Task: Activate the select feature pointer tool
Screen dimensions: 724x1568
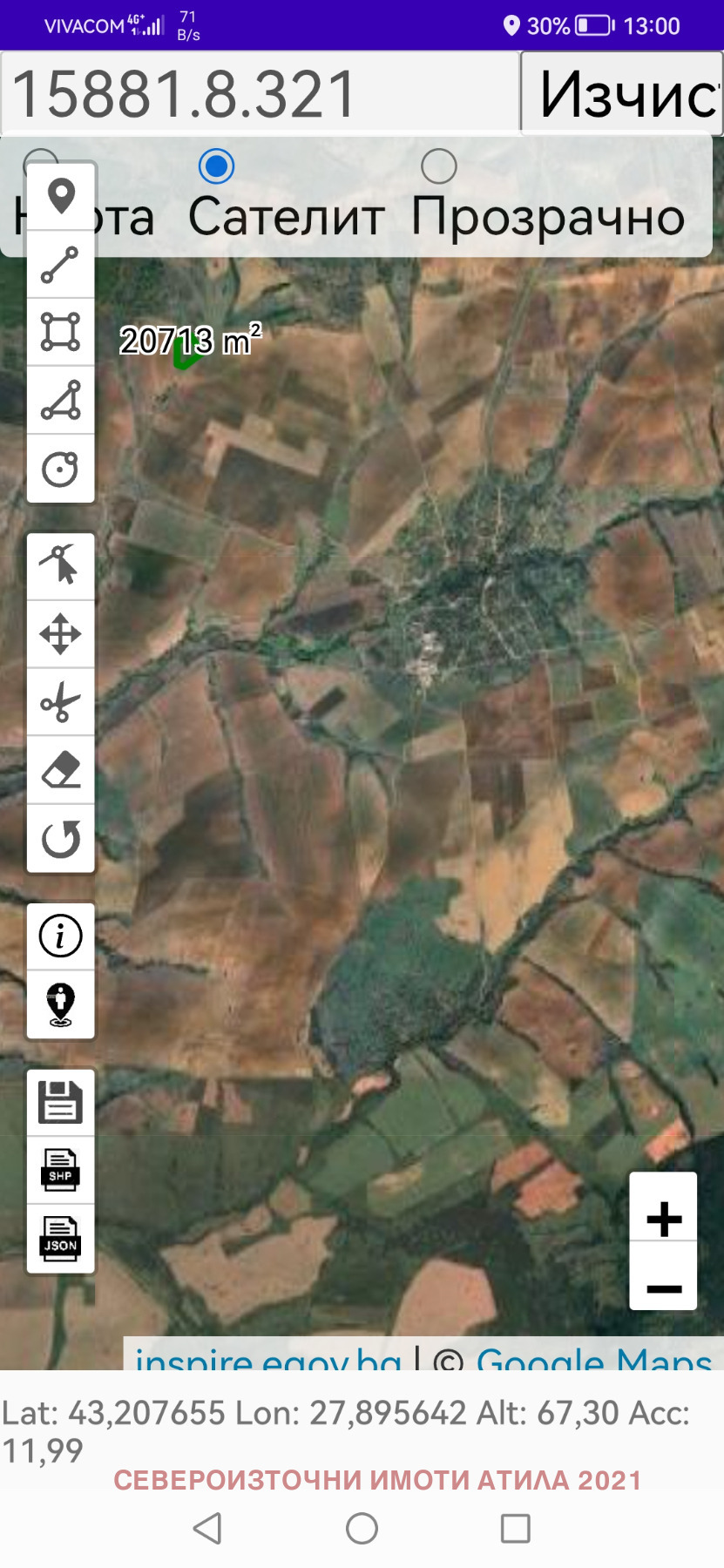Action: point(61,565)
